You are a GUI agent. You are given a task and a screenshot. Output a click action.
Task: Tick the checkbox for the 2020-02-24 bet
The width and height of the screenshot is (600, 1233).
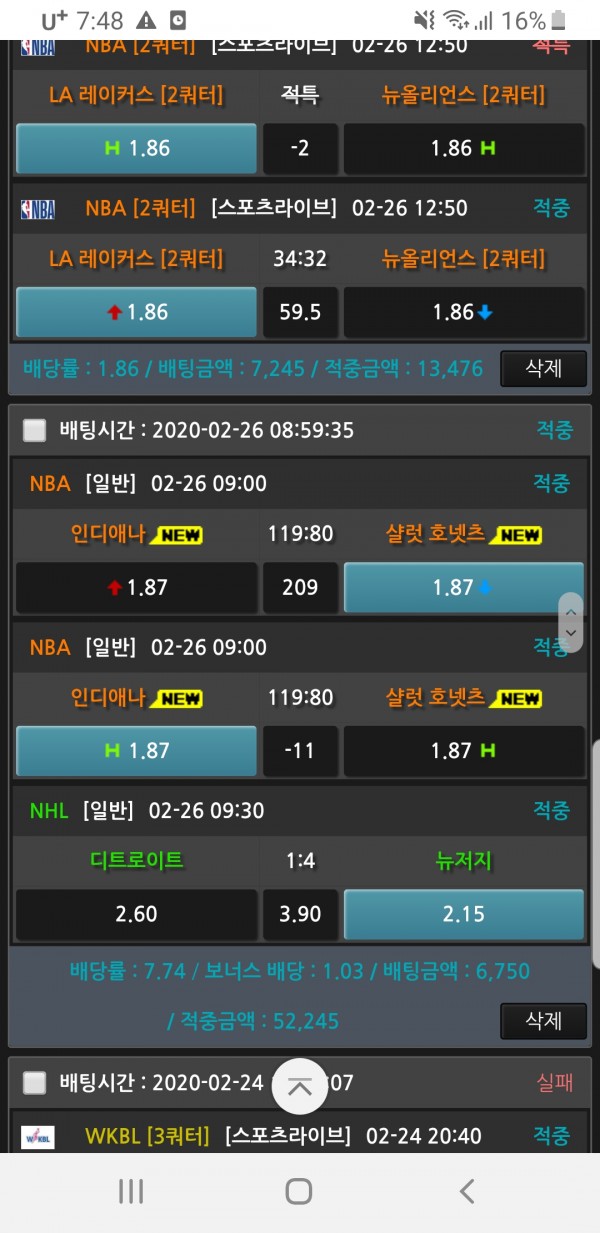click(x=35, y=1082)
